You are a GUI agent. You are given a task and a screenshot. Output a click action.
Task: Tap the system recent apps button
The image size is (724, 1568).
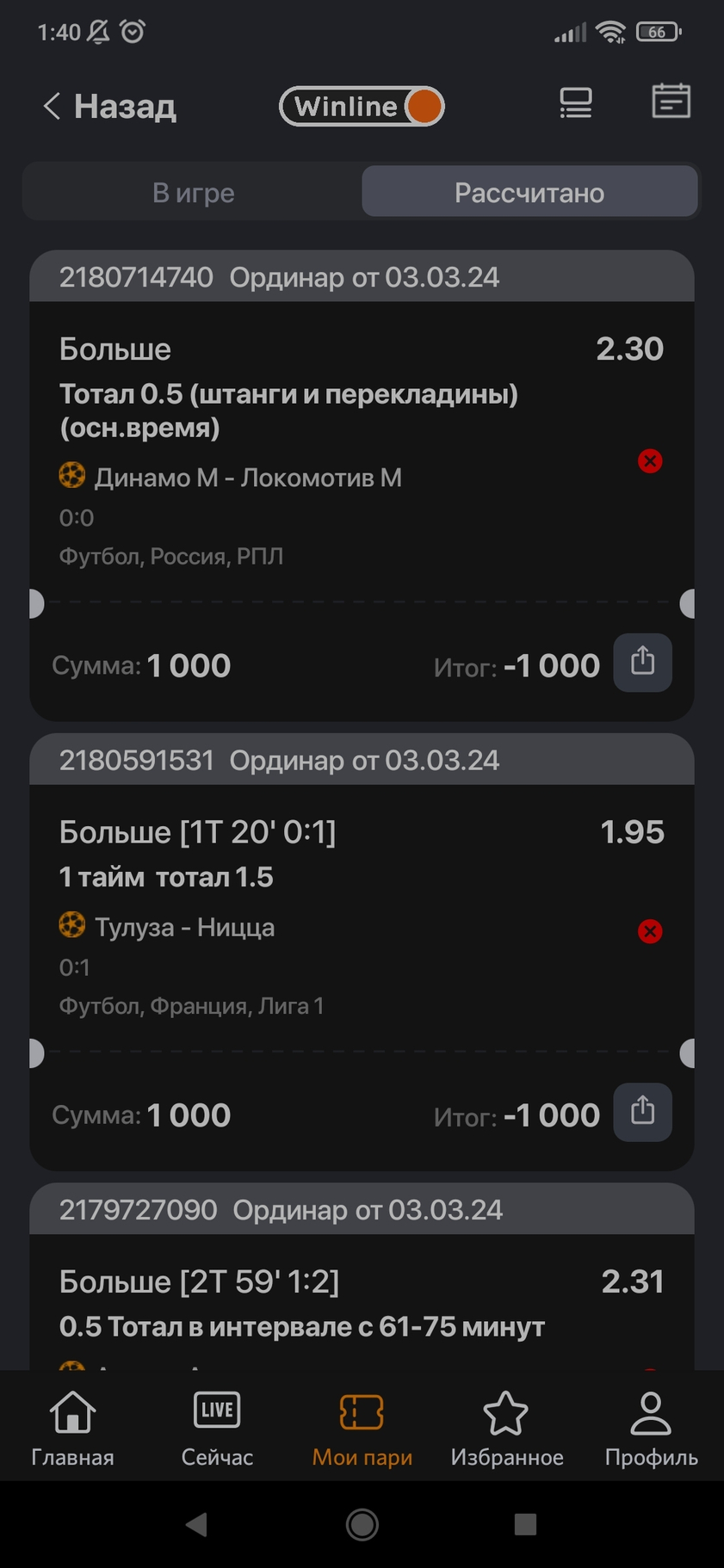pos(525,1524)
